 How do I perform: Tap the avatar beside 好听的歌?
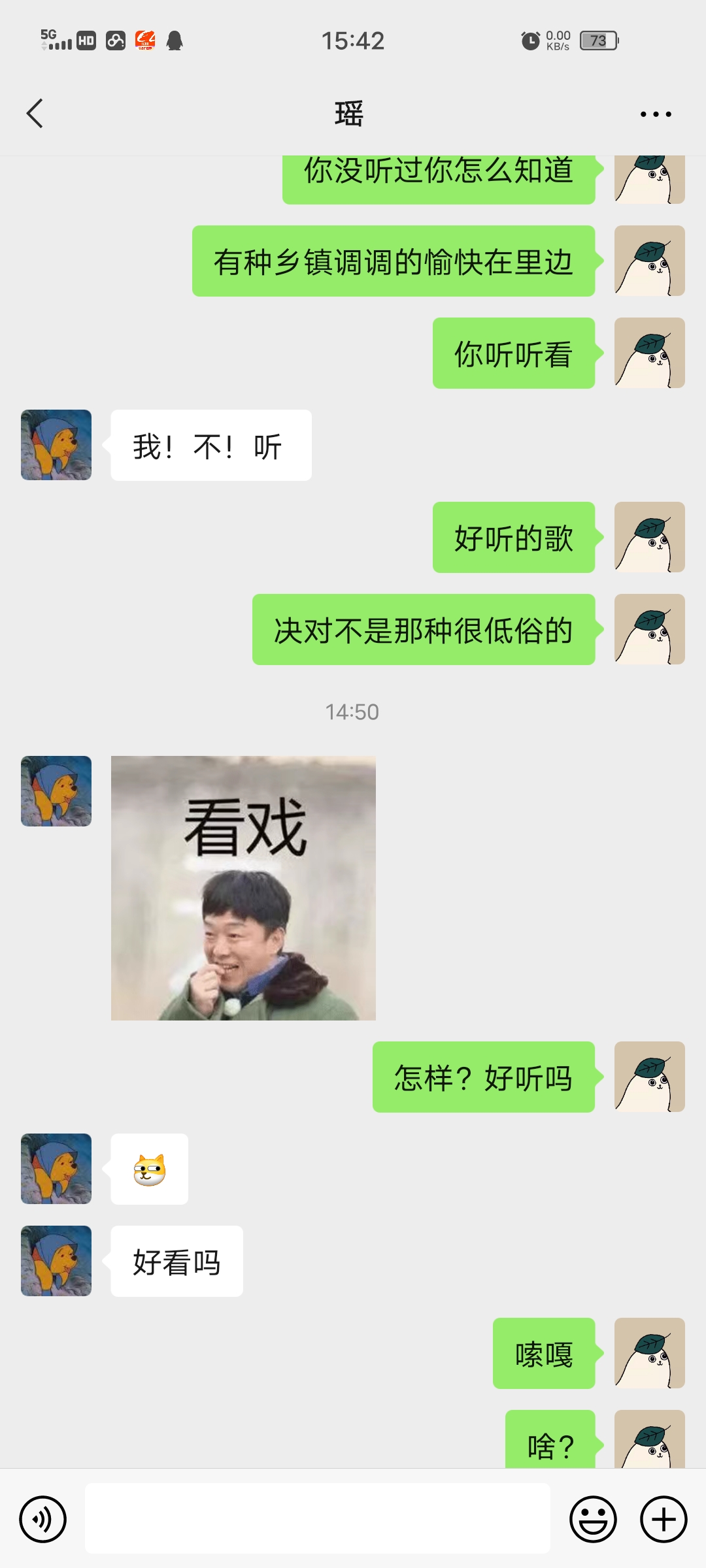(649, 537)
